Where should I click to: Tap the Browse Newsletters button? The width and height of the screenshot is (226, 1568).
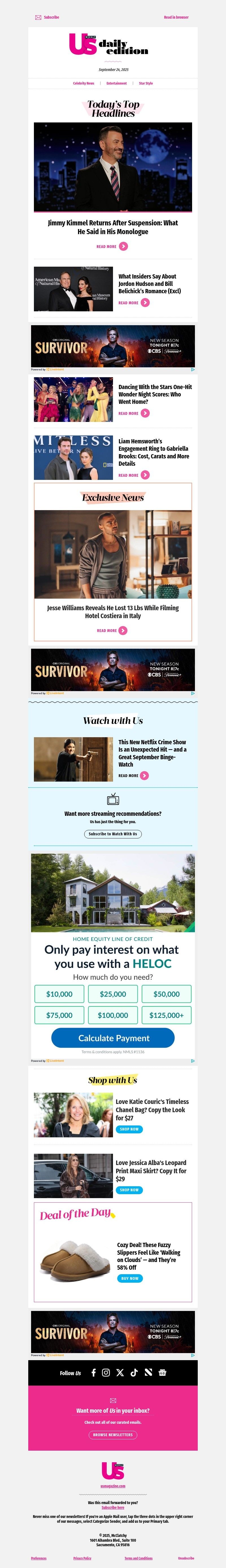[113, 1435]
